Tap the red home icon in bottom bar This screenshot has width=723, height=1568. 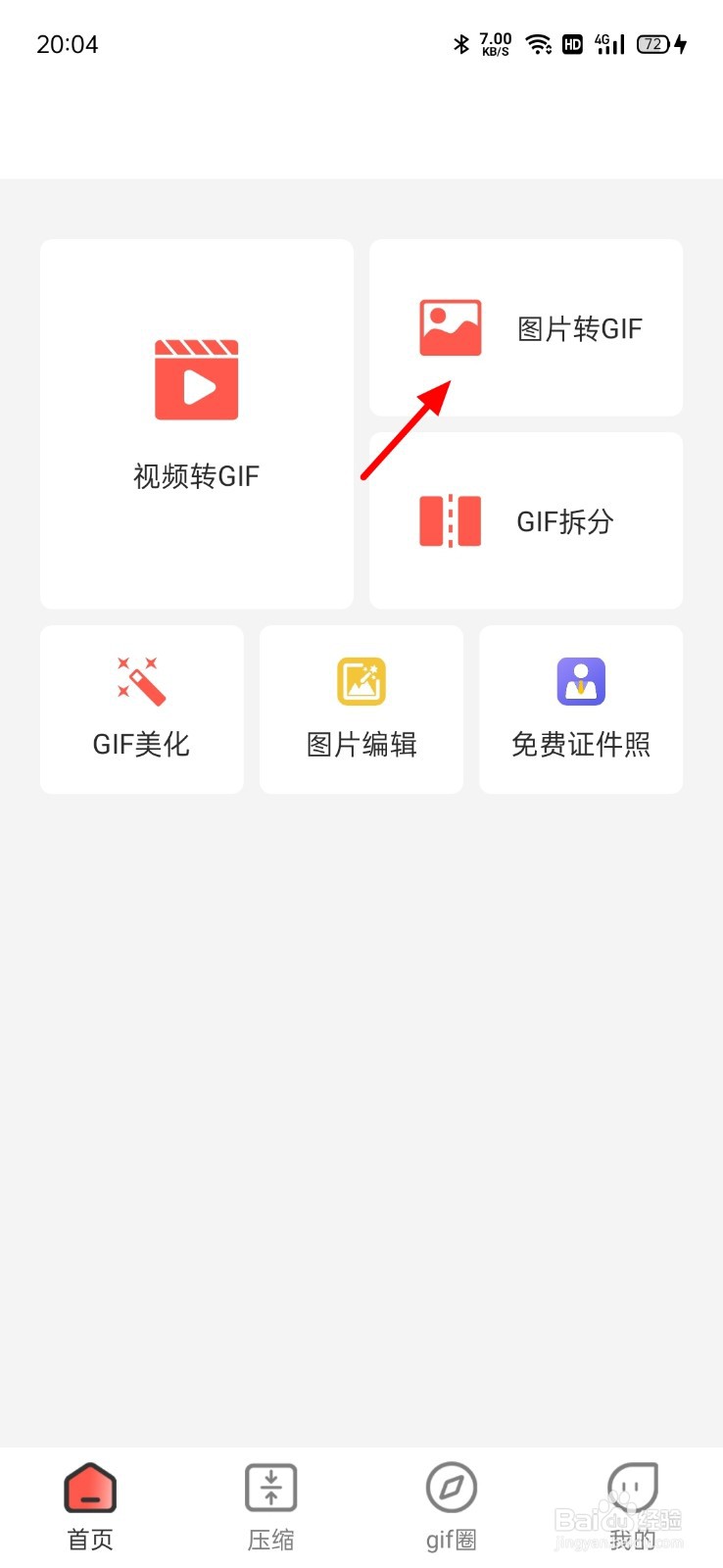pyautogui.click(x=89, y=1486)
